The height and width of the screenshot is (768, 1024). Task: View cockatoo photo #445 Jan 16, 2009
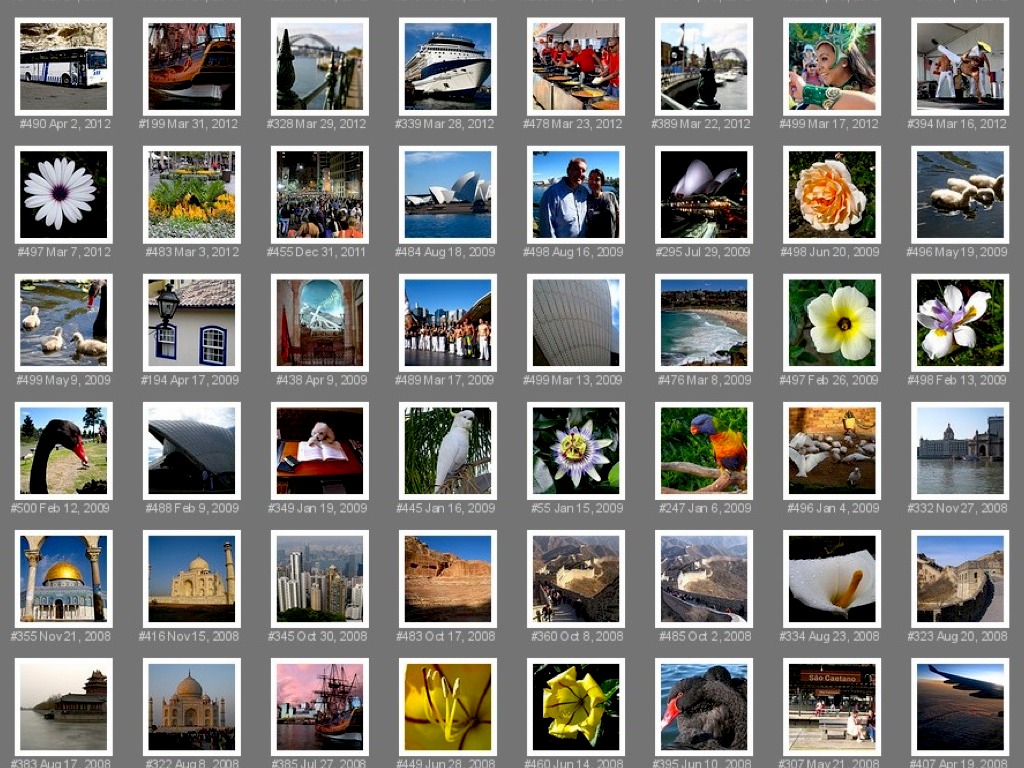pyautogui.click(x=448, y=450)
